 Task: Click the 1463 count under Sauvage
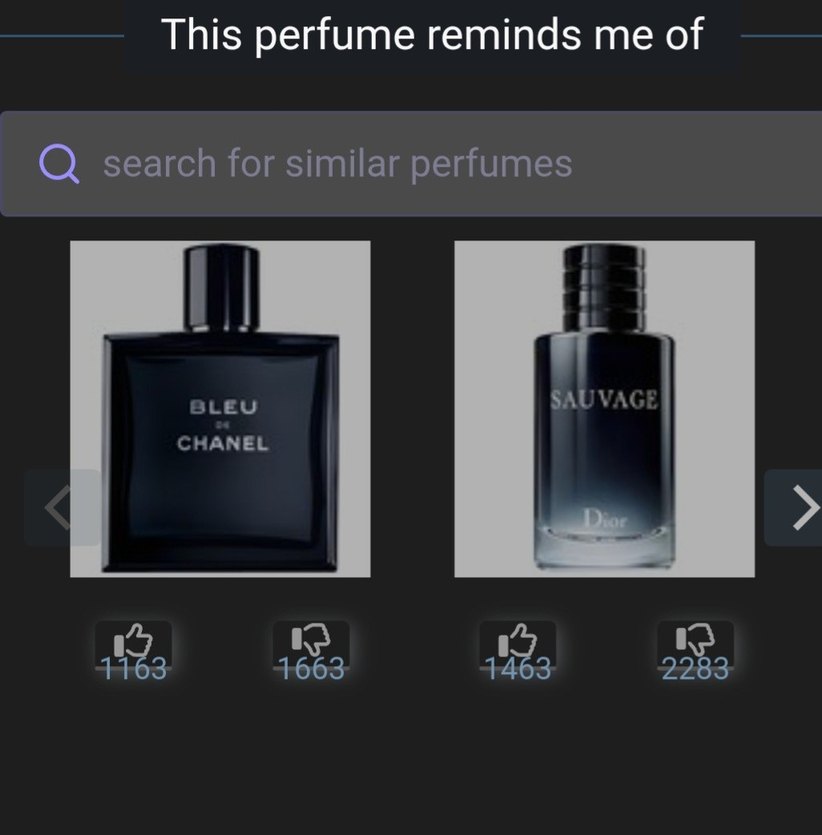point(516,669)
